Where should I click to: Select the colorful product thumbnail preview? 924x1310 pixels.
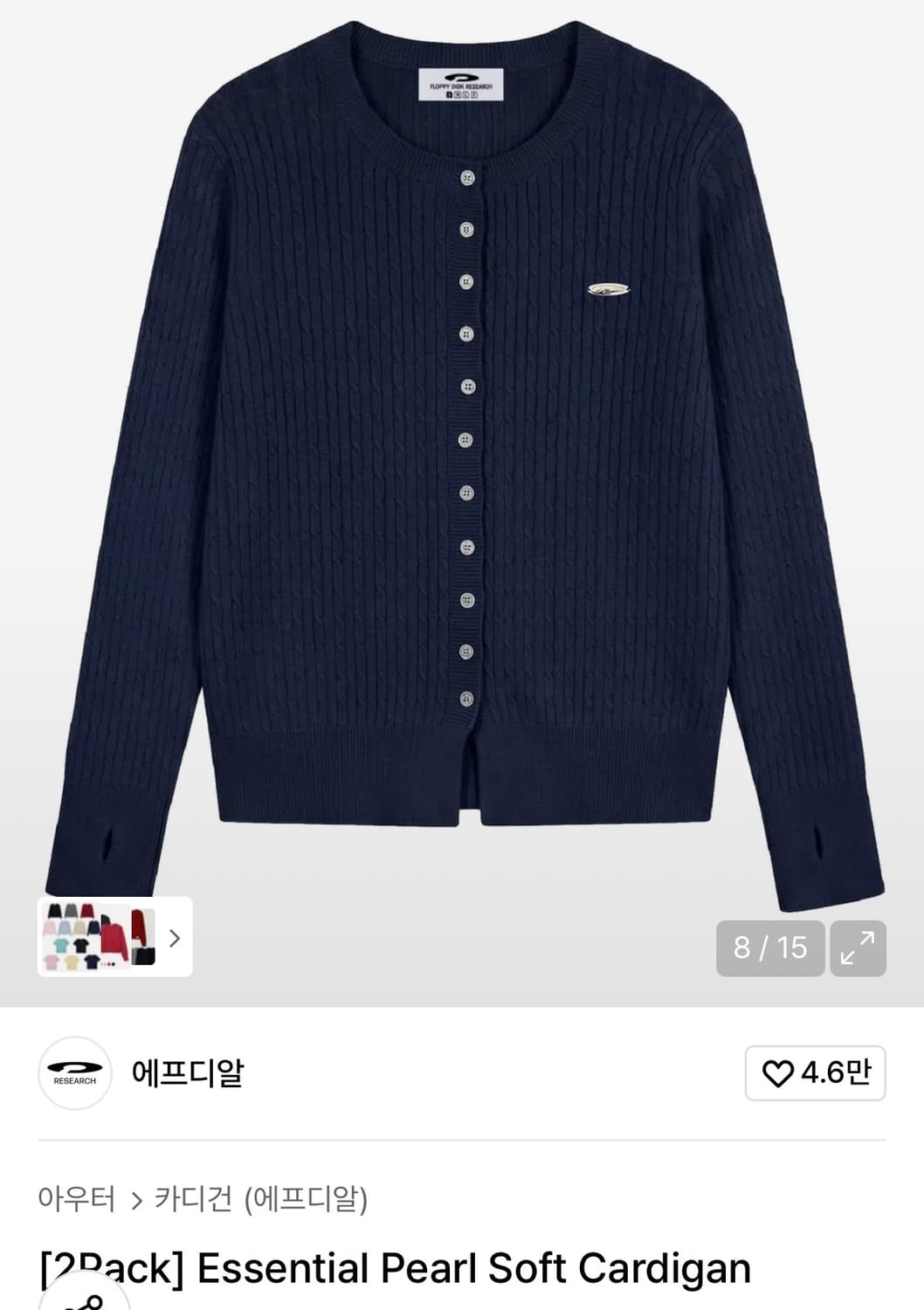(x=99, y=939)
